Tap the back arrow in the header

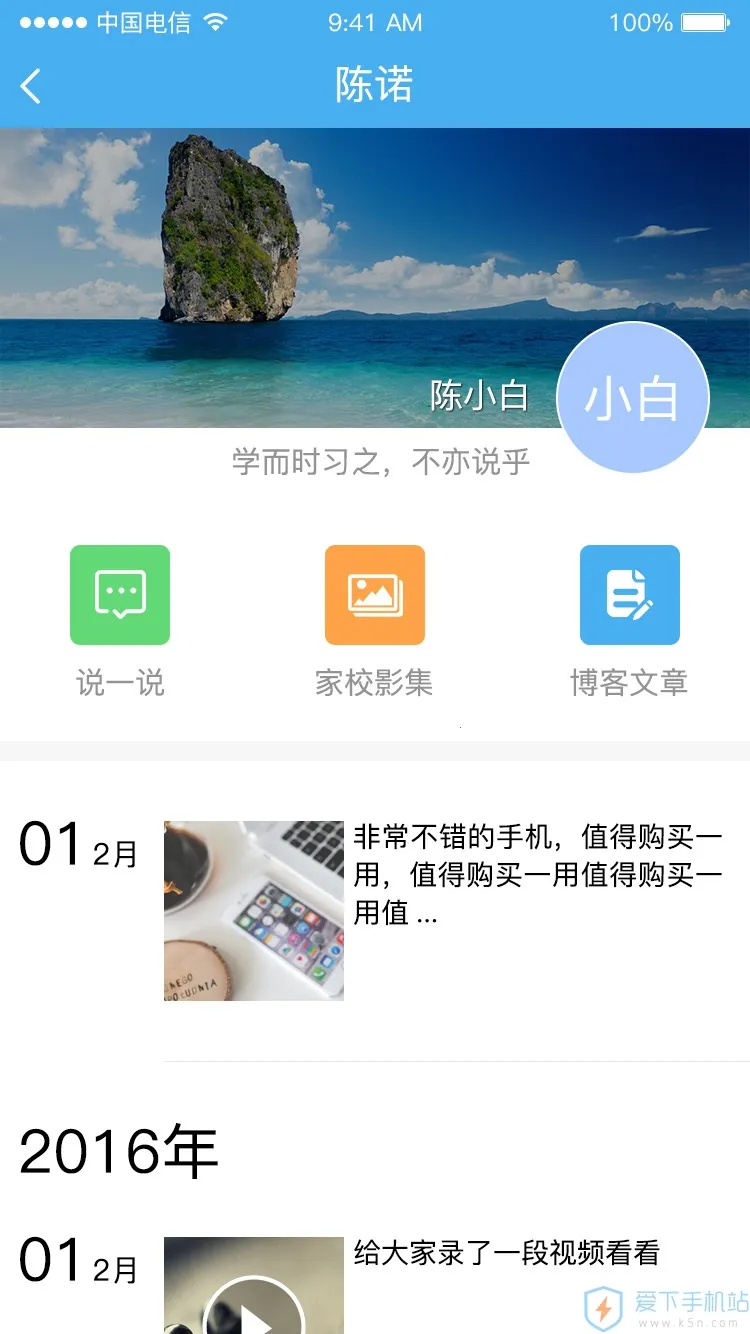tap(31, 87)
